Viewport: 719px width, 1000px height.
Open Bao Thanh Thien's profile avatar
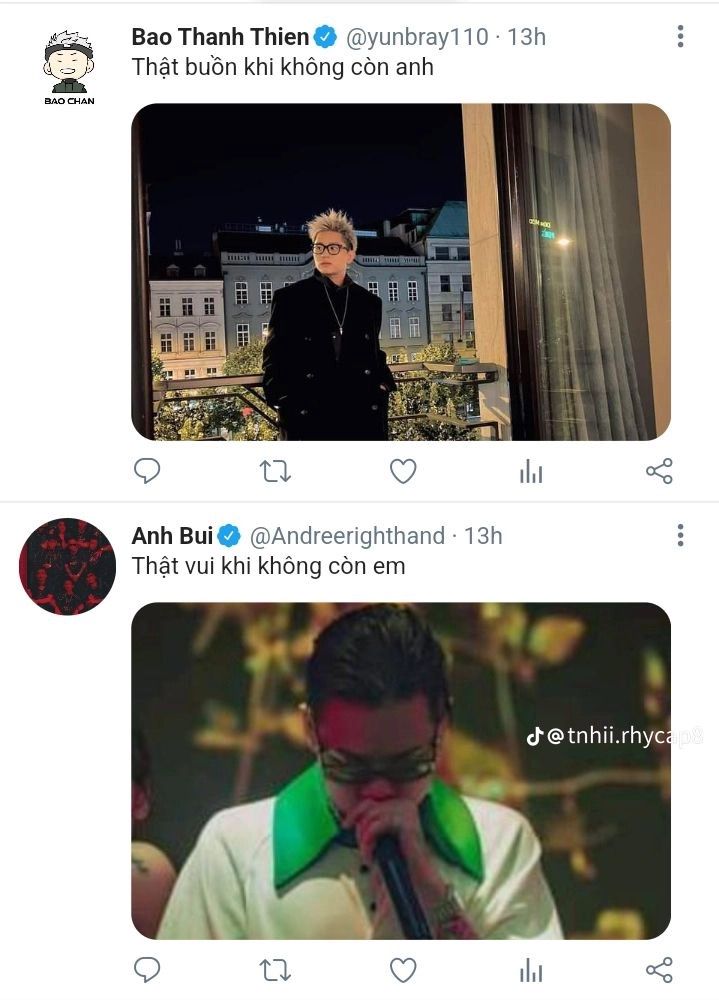pos(68,67)
